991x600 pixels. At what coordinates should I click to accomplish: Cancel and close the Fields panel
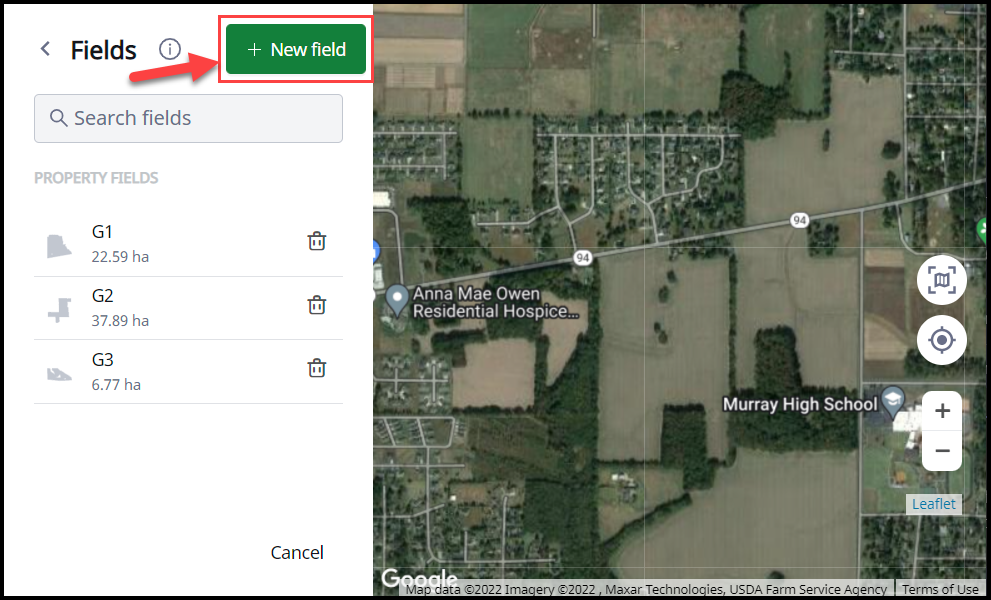point(297,552)
